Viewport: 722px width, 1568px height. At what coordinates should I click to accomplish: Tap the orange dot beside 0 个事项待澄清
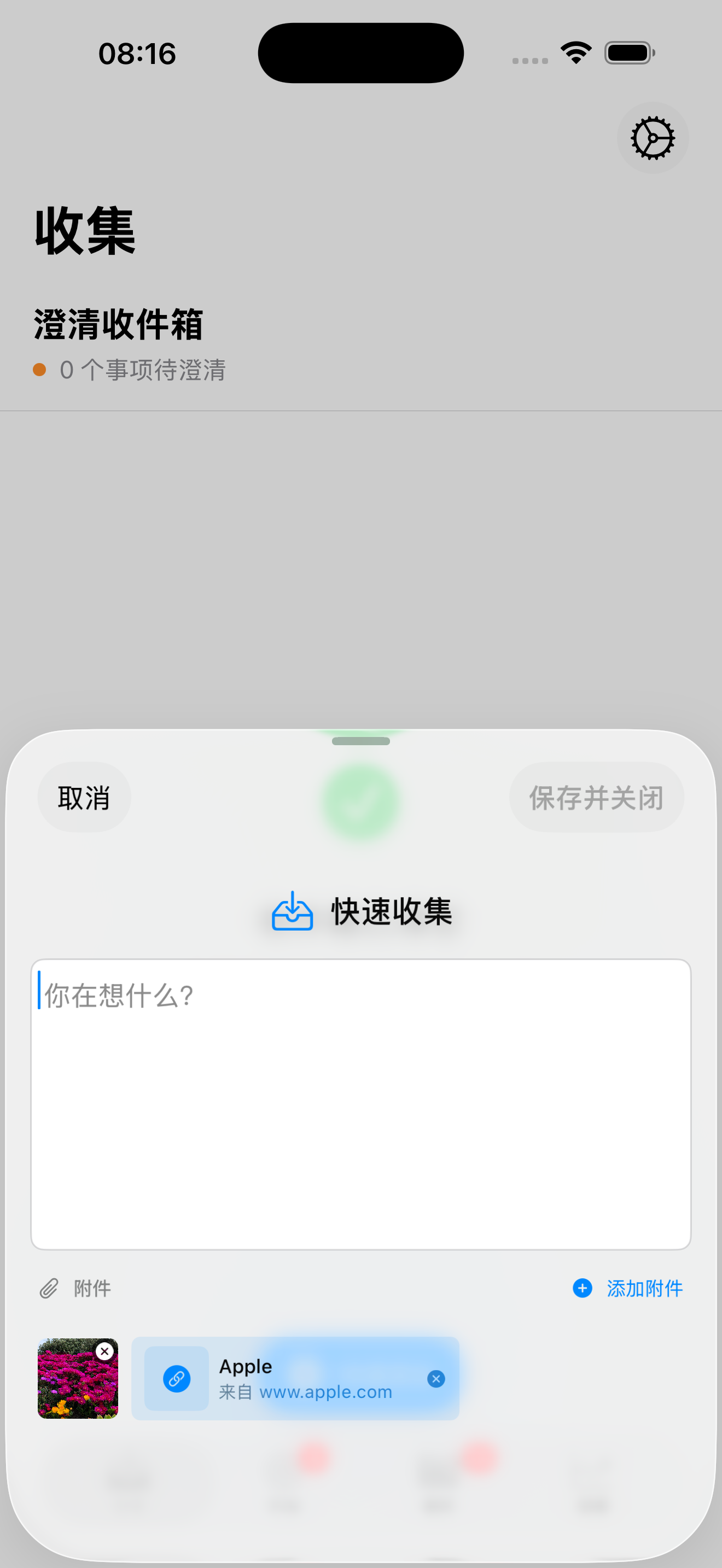click(39, 370)
